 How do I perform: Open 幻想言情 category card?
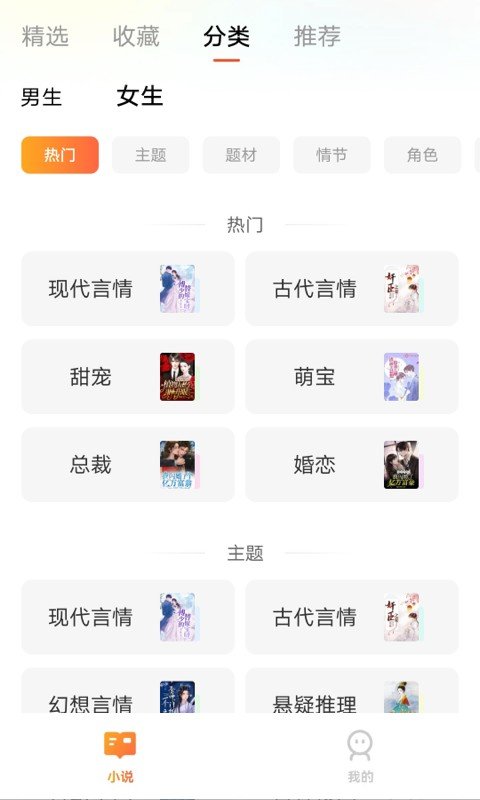click(x=128, y=691)
